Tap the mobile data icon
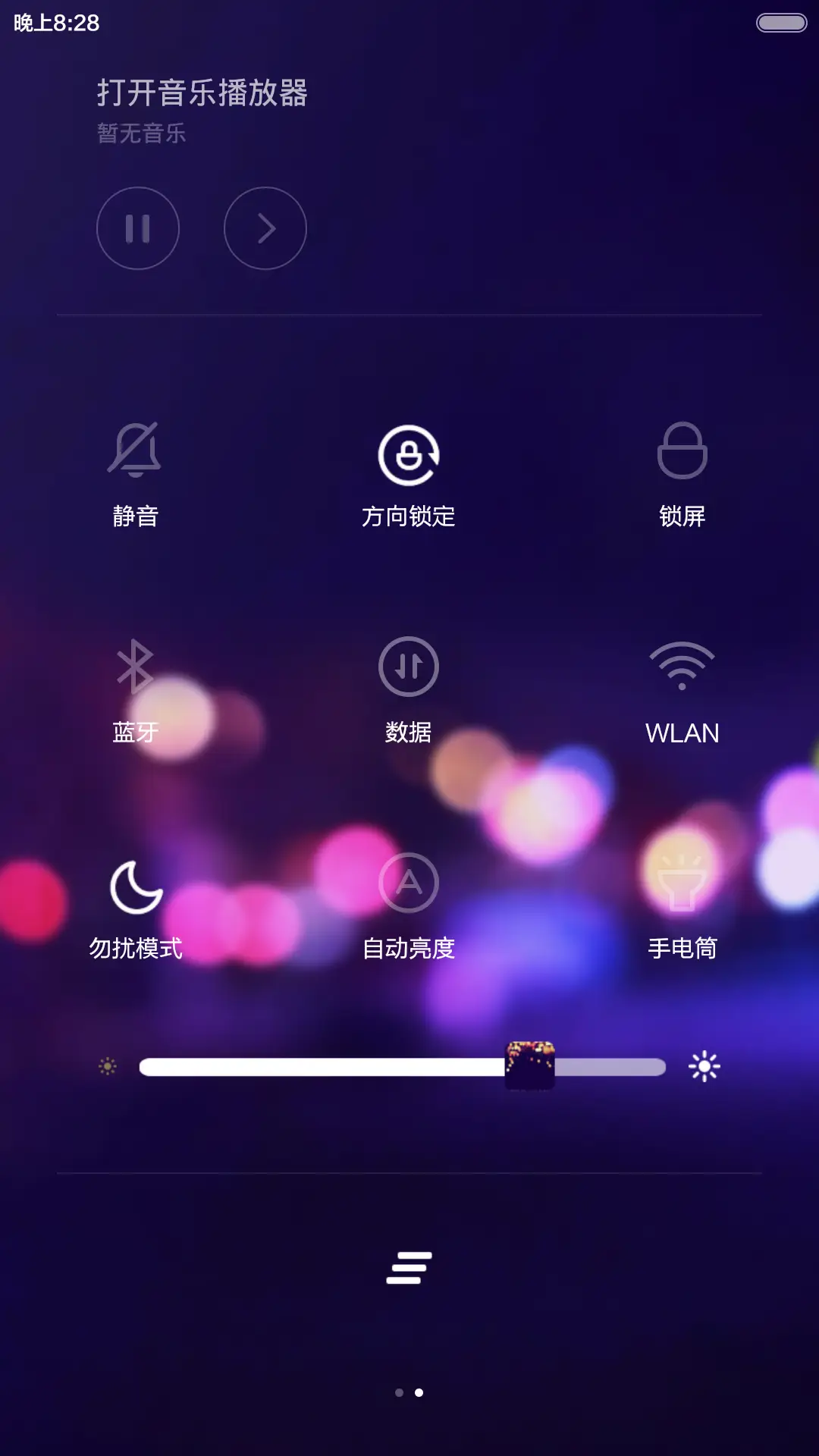 408,667
